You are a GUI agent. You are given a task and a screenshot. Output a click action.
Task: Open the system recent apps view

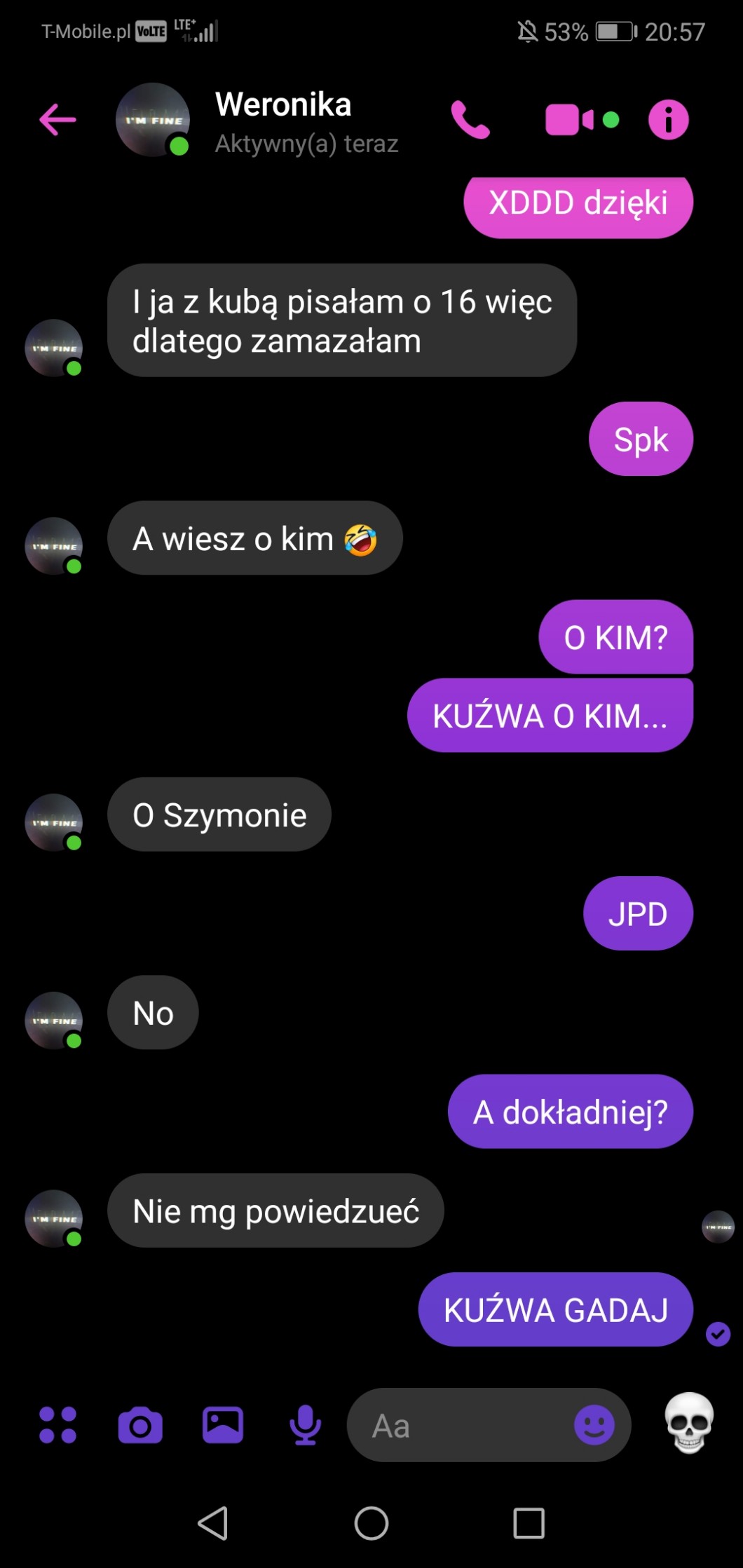pos(529,1523)
